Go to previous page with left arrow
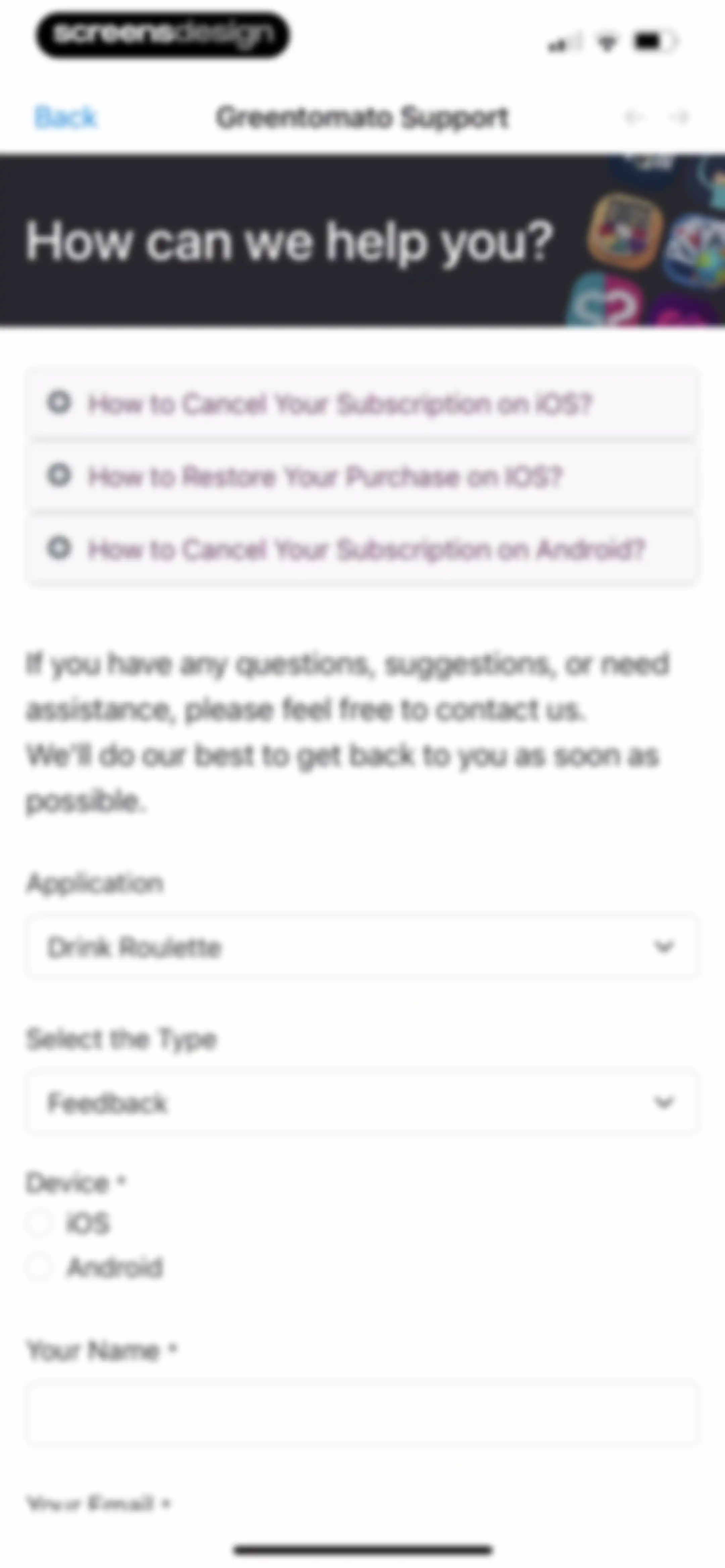The image size is (725, 1568). 634,117
